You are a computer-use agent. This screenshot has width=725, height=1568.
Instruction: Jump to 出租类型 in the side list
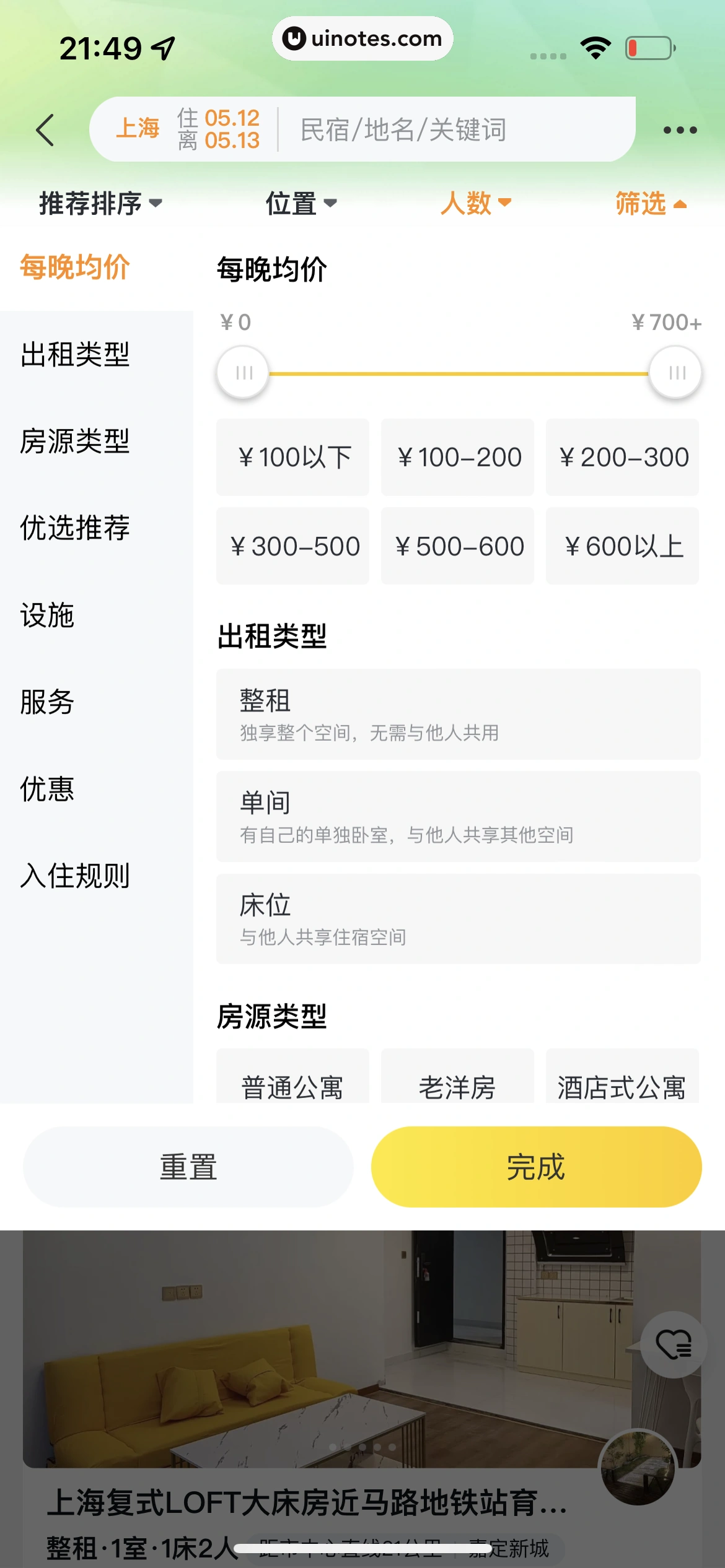click(x=75, y=355)
